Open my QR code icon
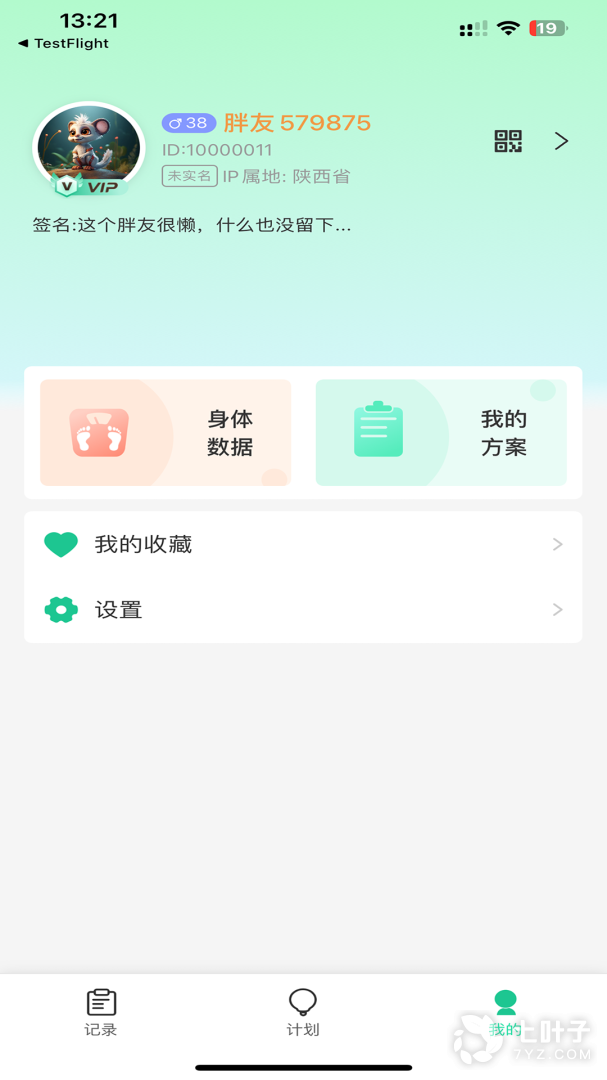Screen dimensions: 607x1080 508,141
